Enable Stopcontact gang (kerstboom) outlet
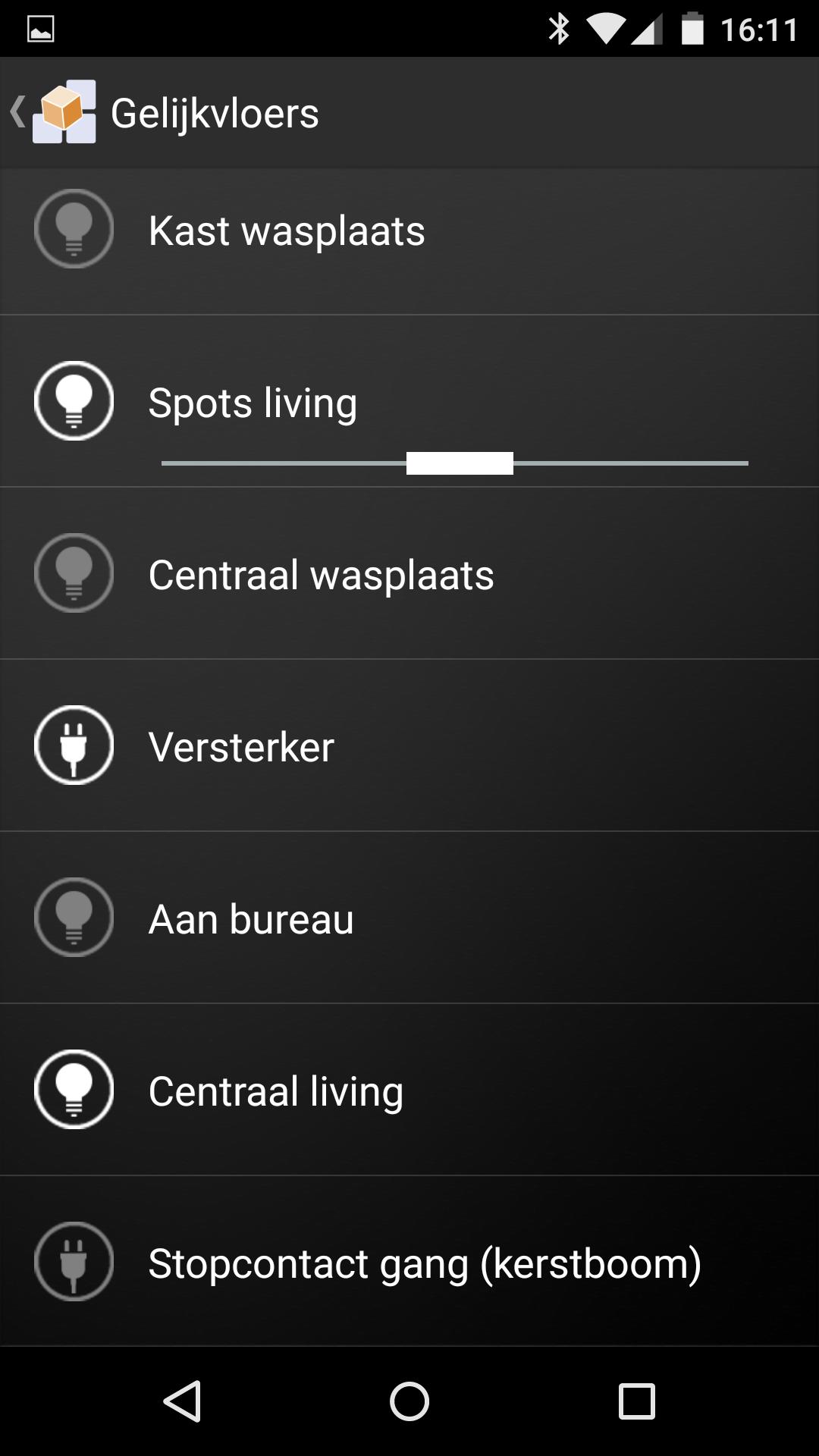Screen dimensions: 819x1456 click(x=74, y=1262)
